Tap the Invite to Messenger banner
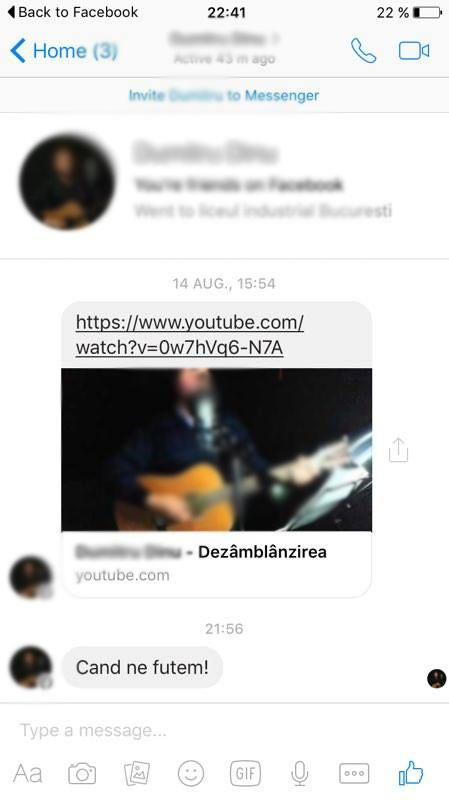Viewport: 449px width, 800px height. click(224, 95)
